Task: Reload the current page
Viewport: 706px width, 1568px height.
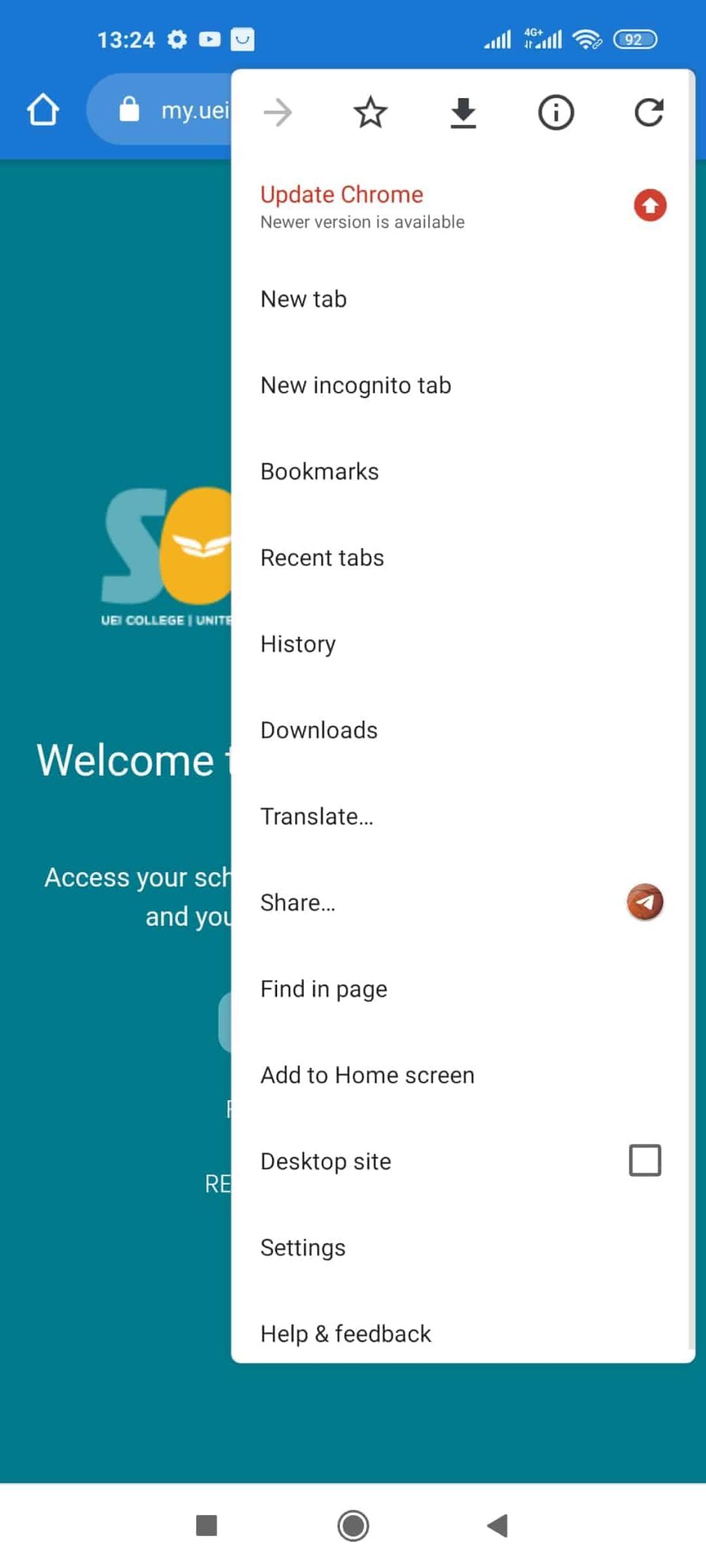Action: [649, 113]
